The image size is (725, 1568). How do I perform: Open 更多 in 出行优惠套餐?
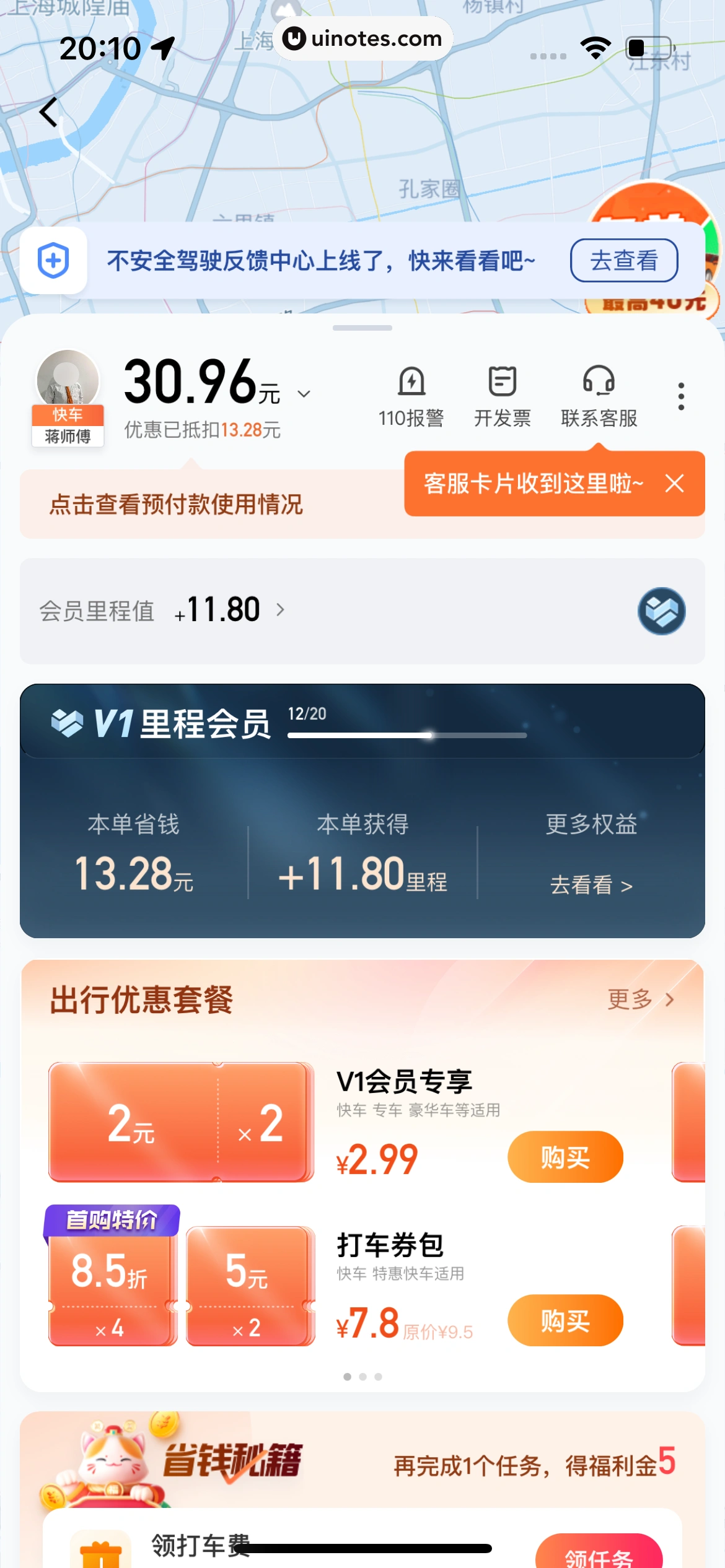pos(640,999)
